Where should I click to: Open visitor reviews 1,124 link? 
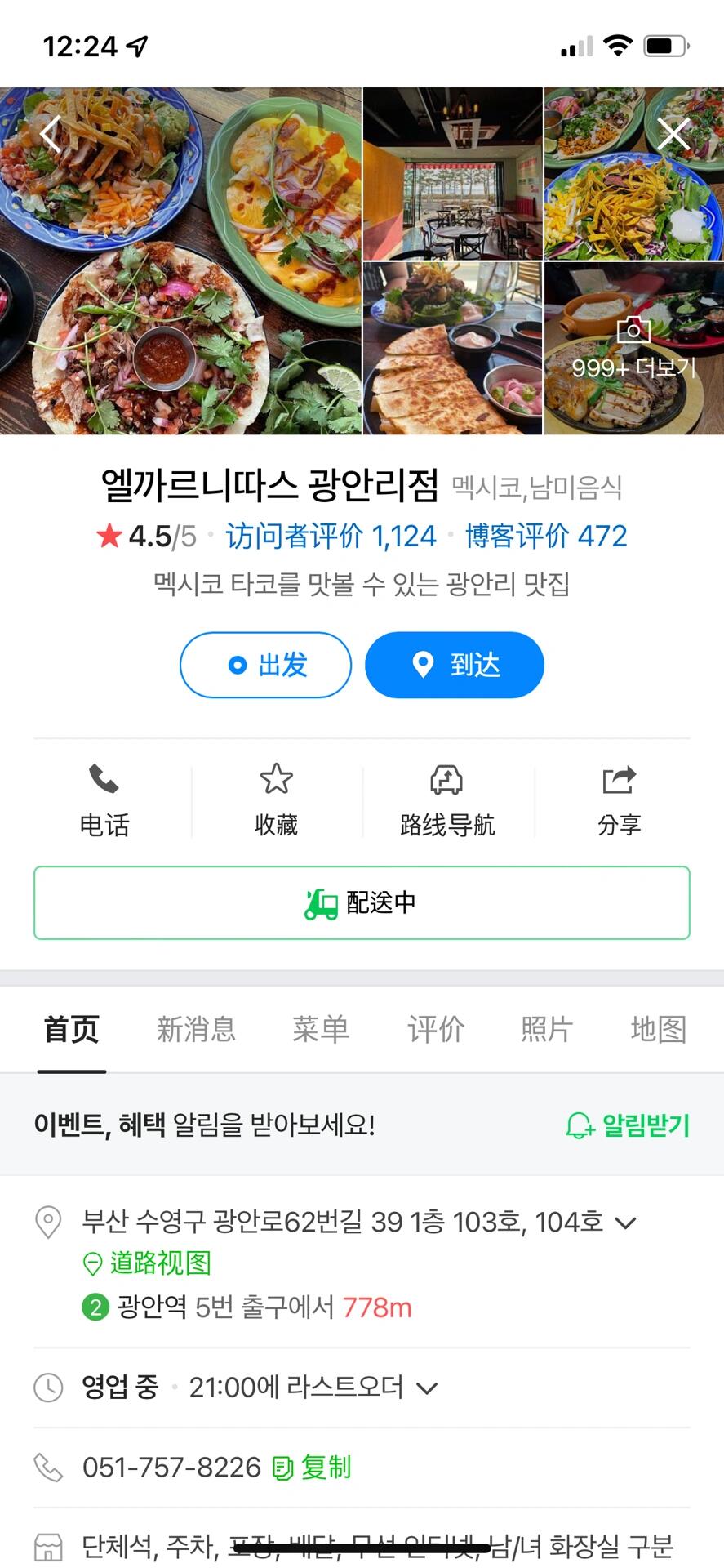pos(331,537)
